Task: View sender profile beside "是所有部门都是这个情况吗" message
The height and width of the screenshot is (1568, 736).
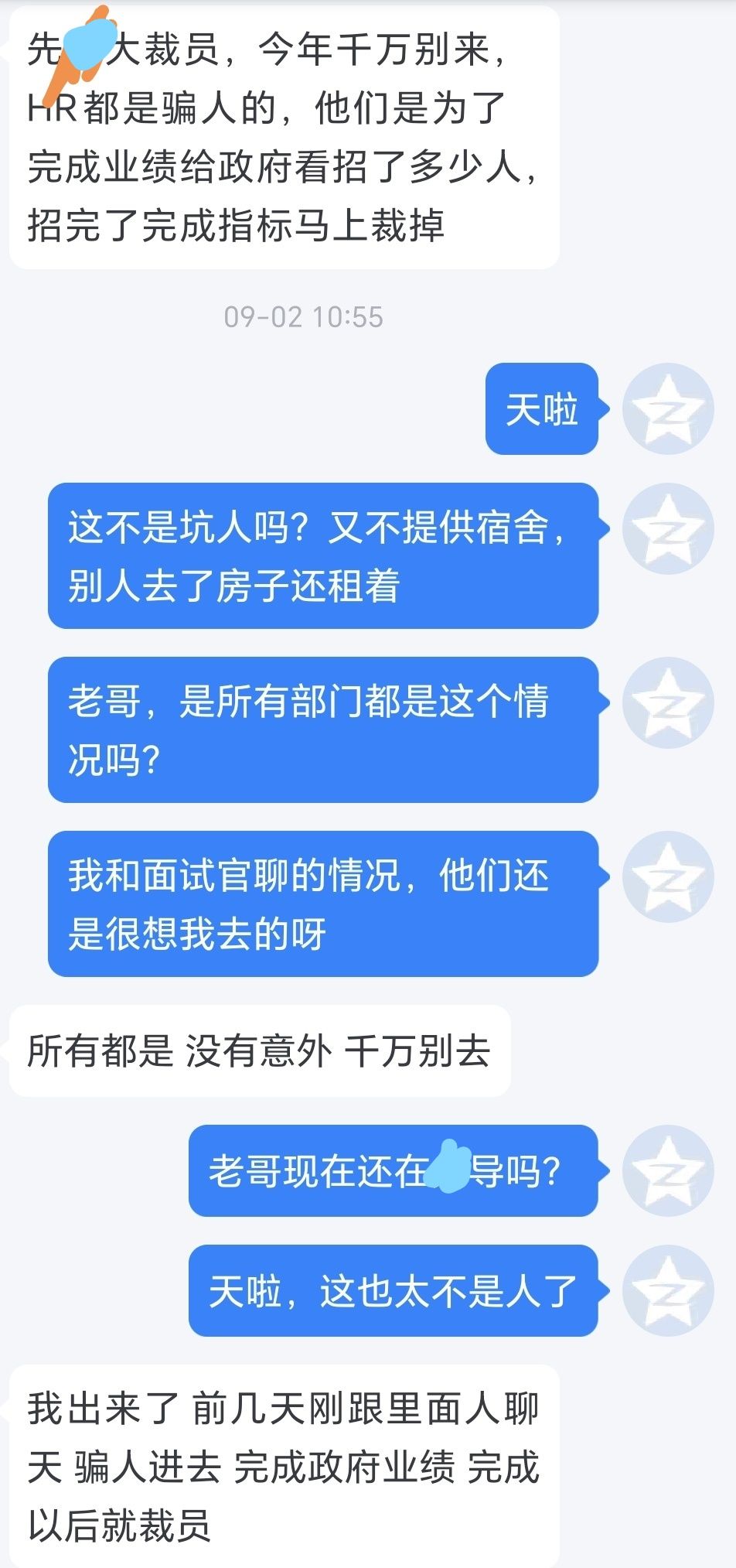Action: coord(668,702)
